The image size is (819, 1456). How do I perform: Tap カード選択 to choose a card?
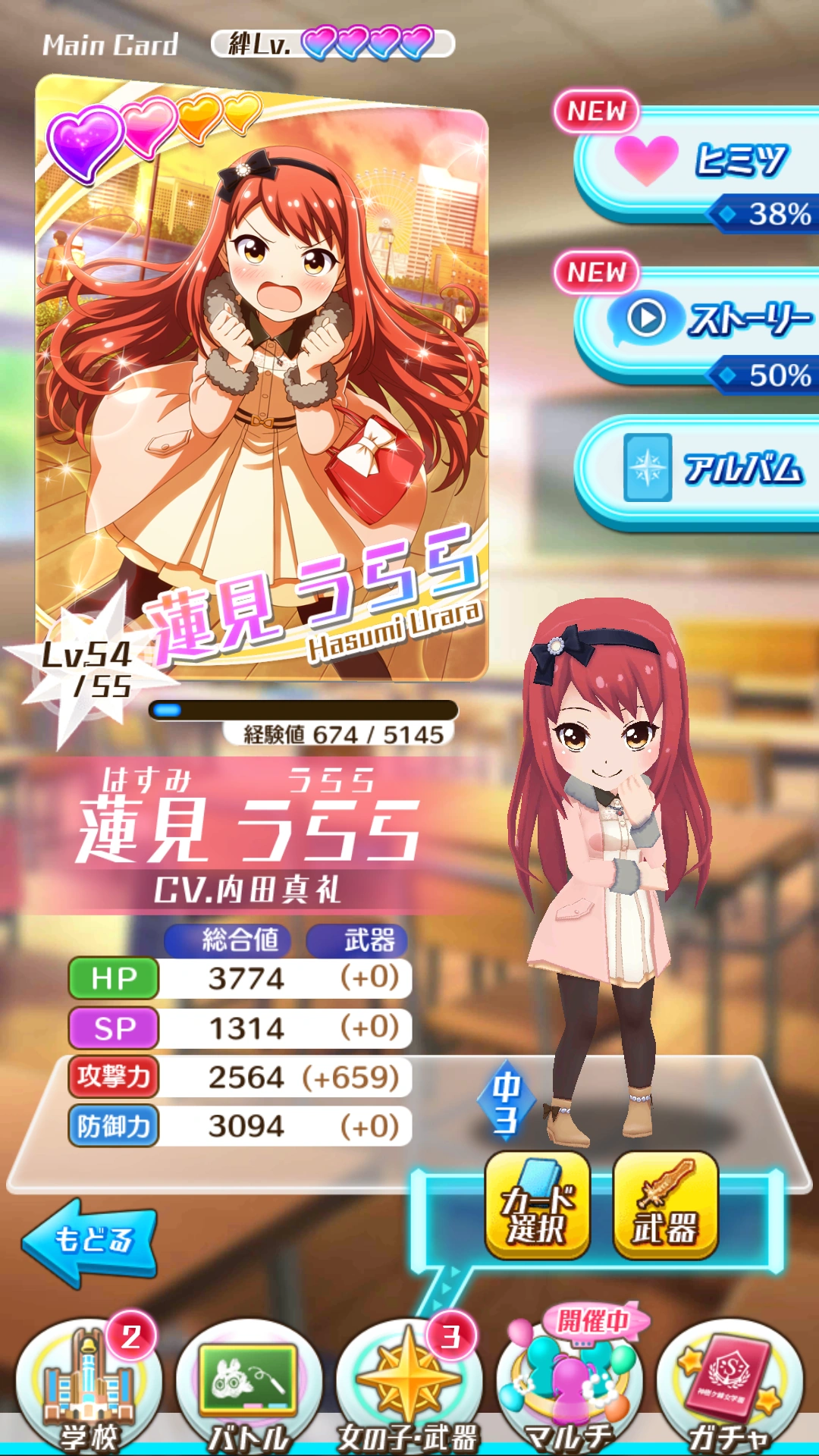click(x=537, y=1206)
